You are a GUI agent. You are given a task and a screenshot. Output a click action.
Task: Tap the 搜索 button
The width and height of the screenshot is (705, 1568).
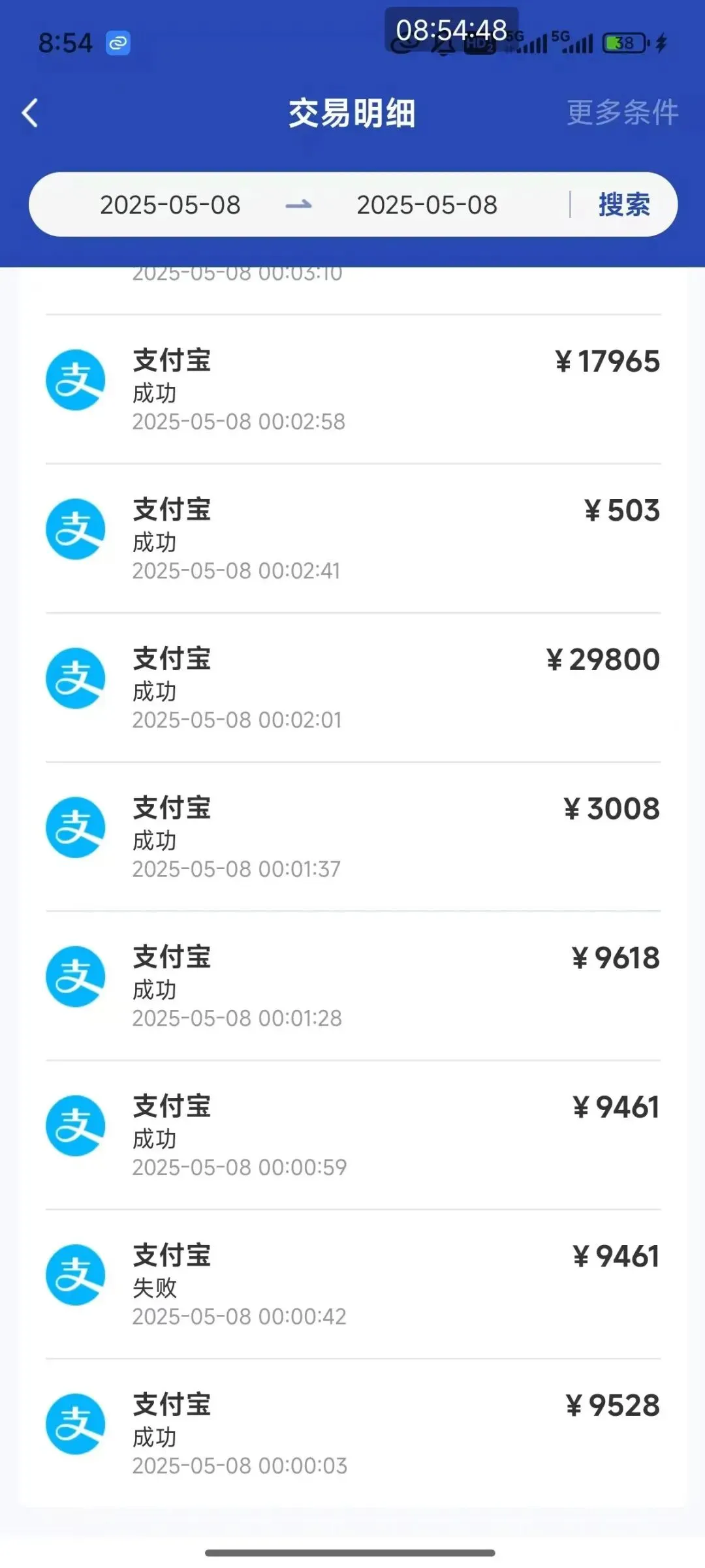624,205
